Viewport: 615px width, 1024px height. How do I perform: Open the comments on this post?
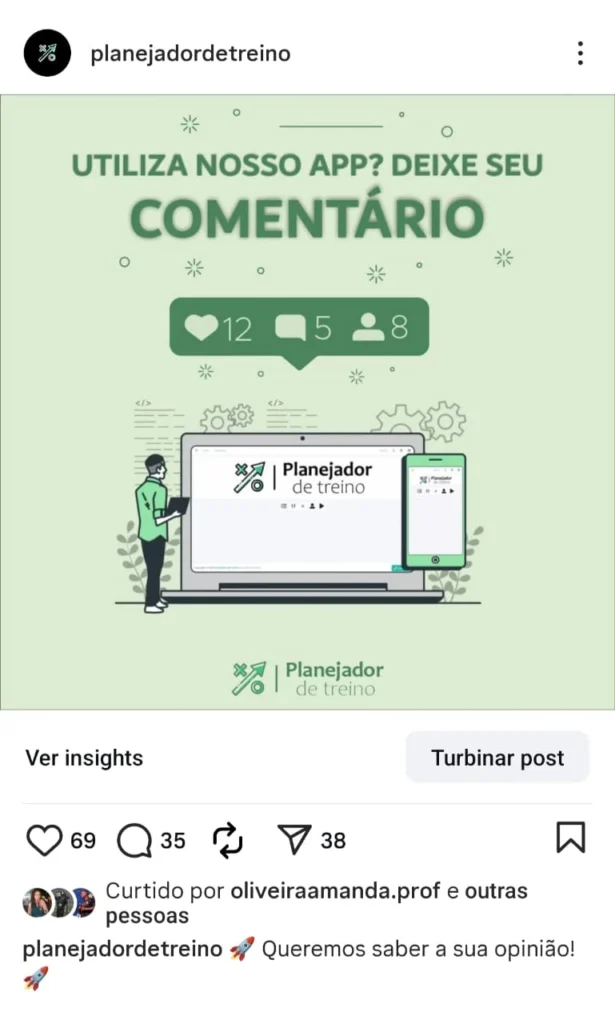[134, 840]
